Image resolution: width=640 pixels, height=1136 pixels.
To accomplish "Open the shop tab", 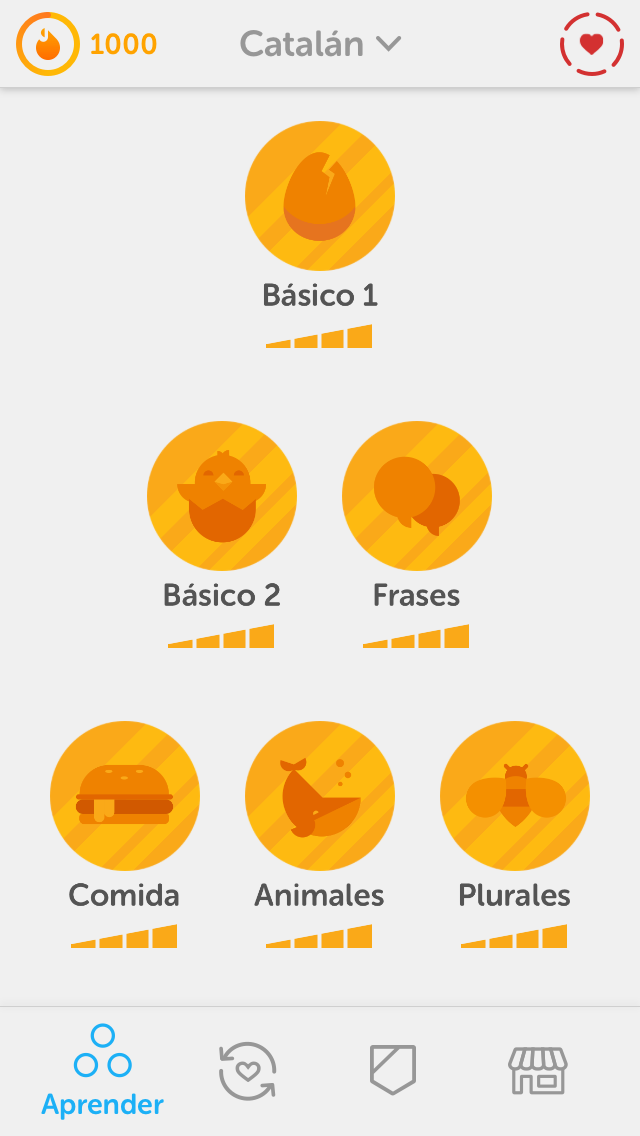I will tap(537, 1070).
